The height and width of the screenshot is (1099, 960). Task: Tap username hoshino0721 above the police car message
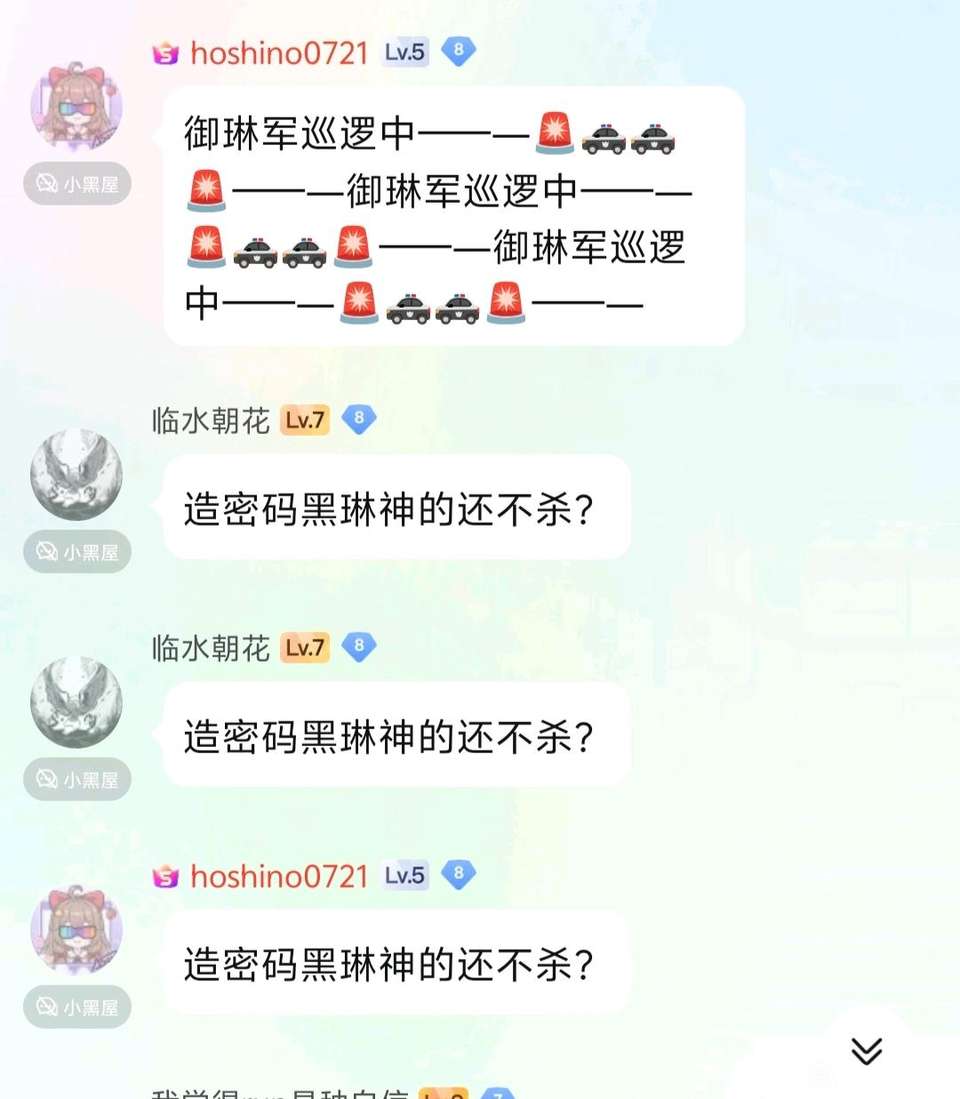(279, 53)
